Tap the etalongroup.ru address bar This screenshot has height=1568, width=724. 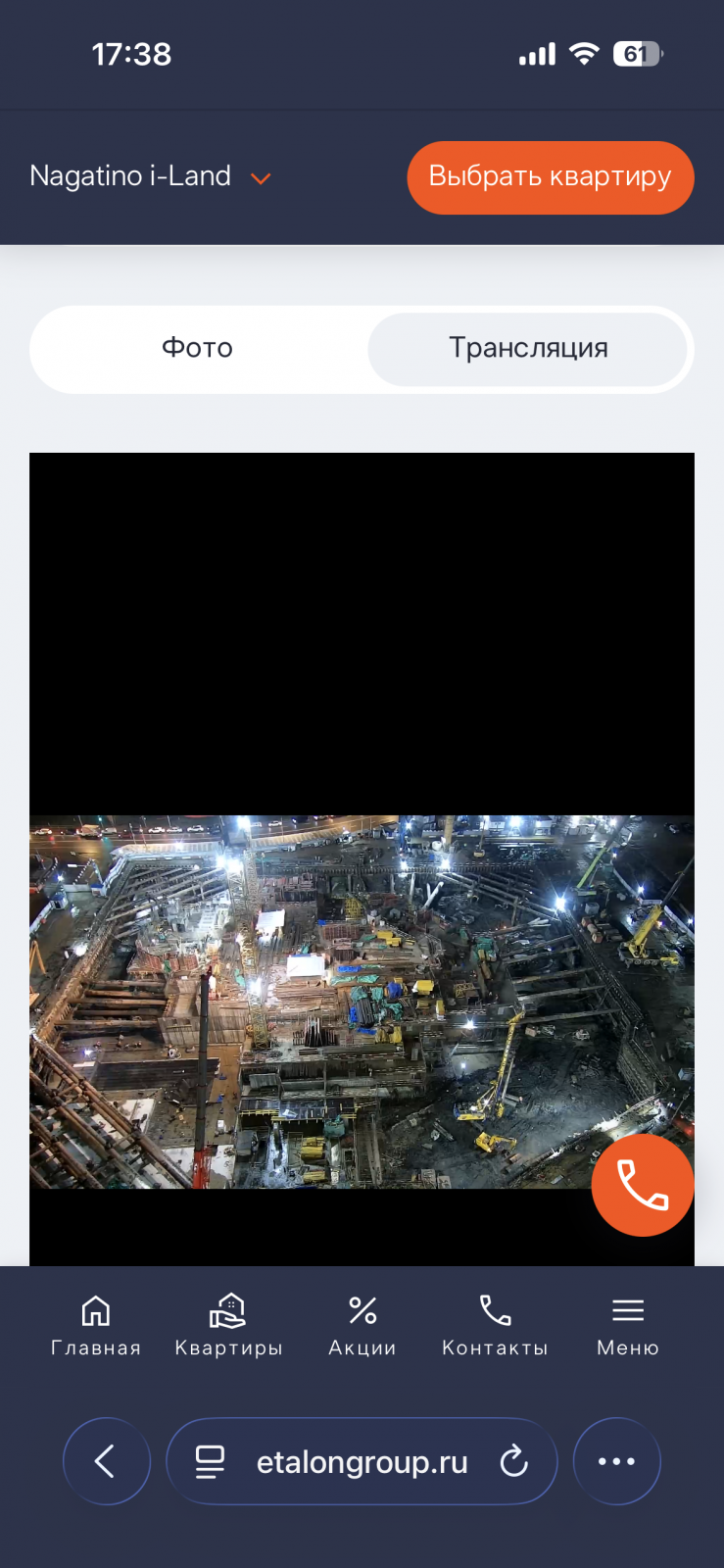pos(362,1461)
